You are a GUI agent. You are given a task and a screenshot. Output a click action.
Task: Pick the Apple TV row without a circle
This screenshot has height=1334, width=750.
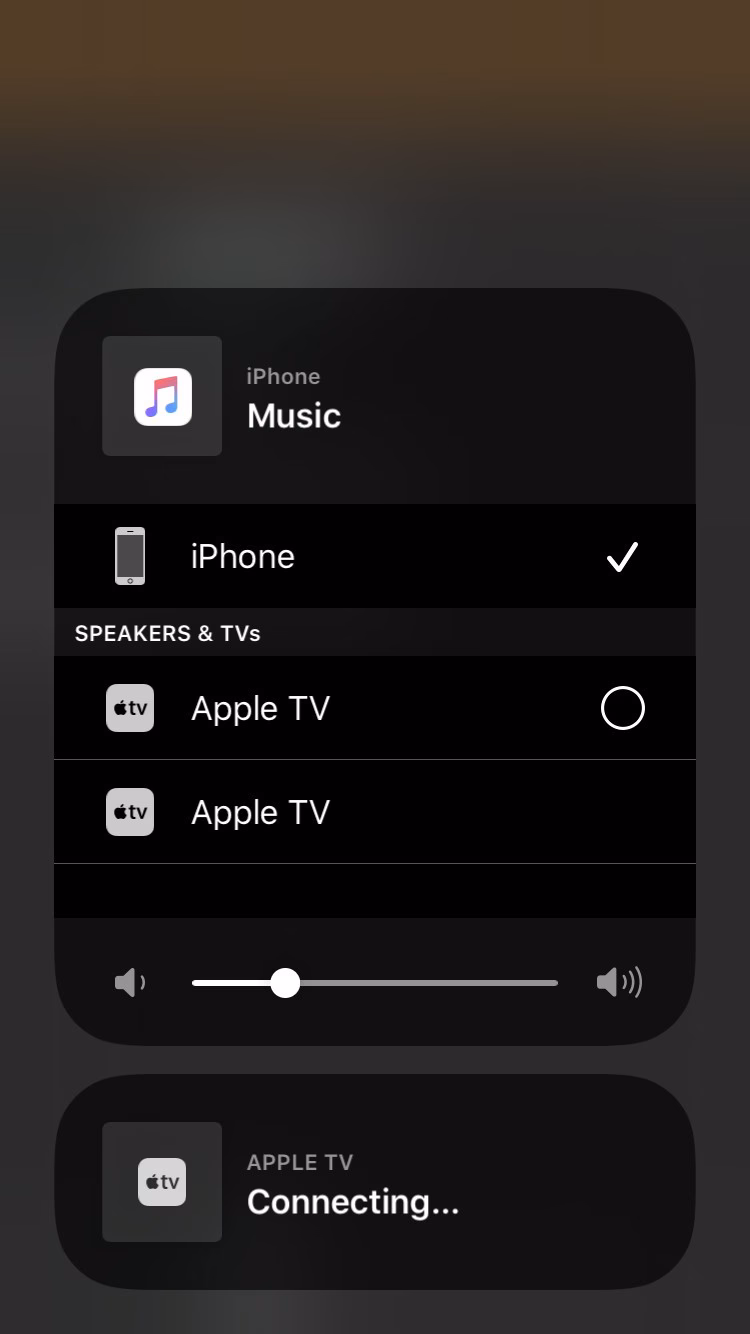click(x=374, y=812)
